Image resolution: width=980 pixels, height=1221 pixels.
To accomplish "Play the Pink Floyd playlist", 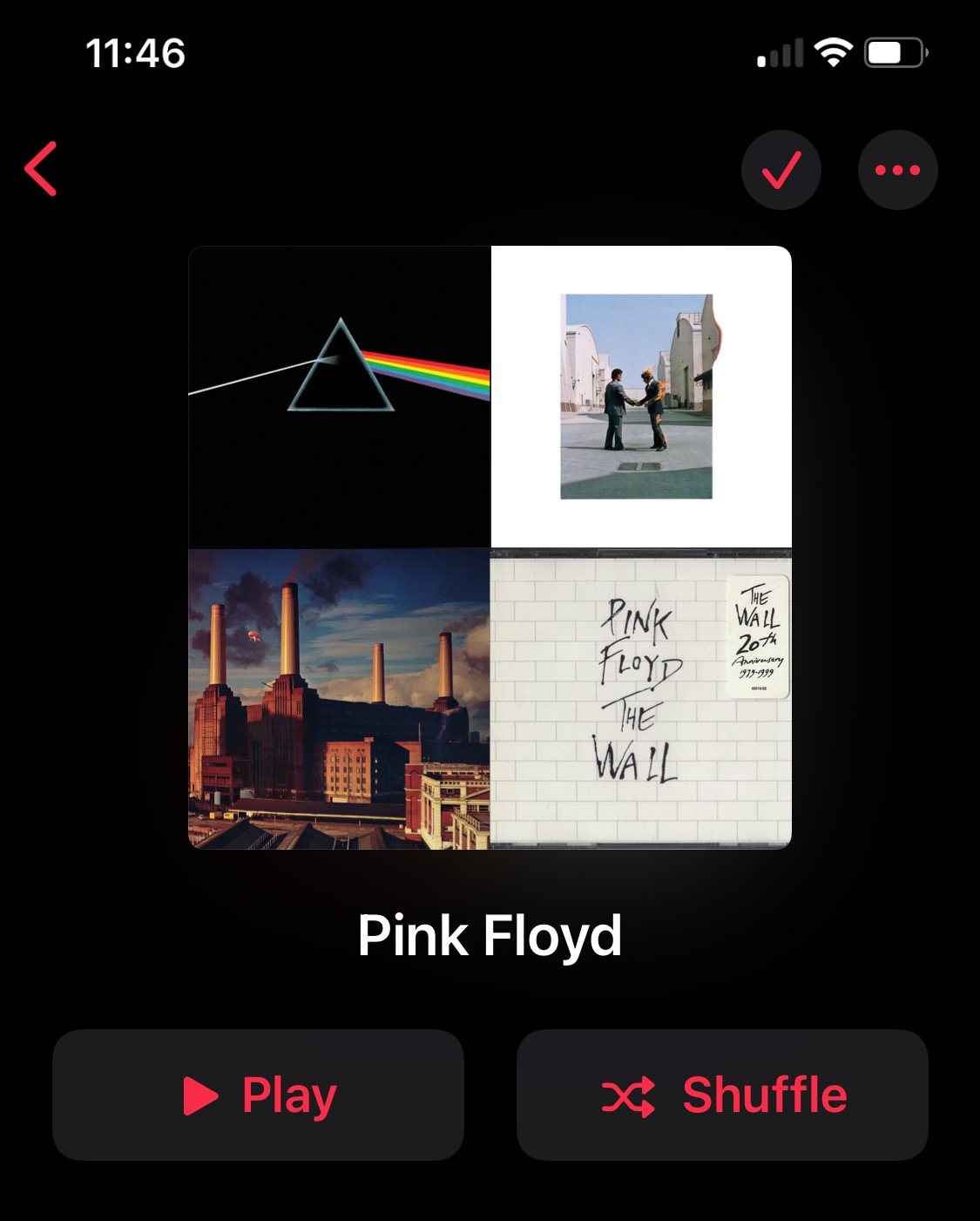I will [258, 1095].
